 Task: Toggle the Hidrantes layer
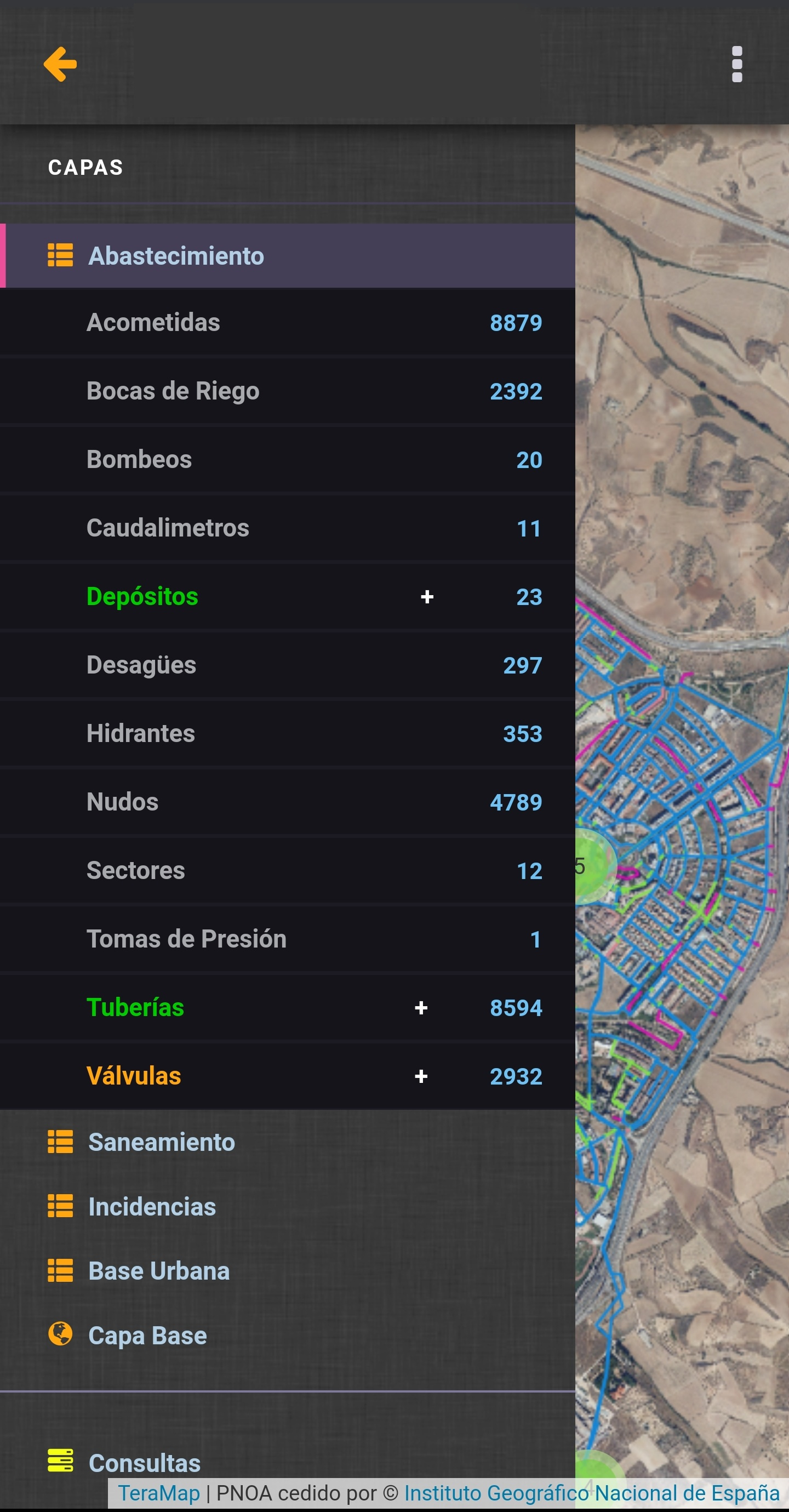(x=288, y=734)
